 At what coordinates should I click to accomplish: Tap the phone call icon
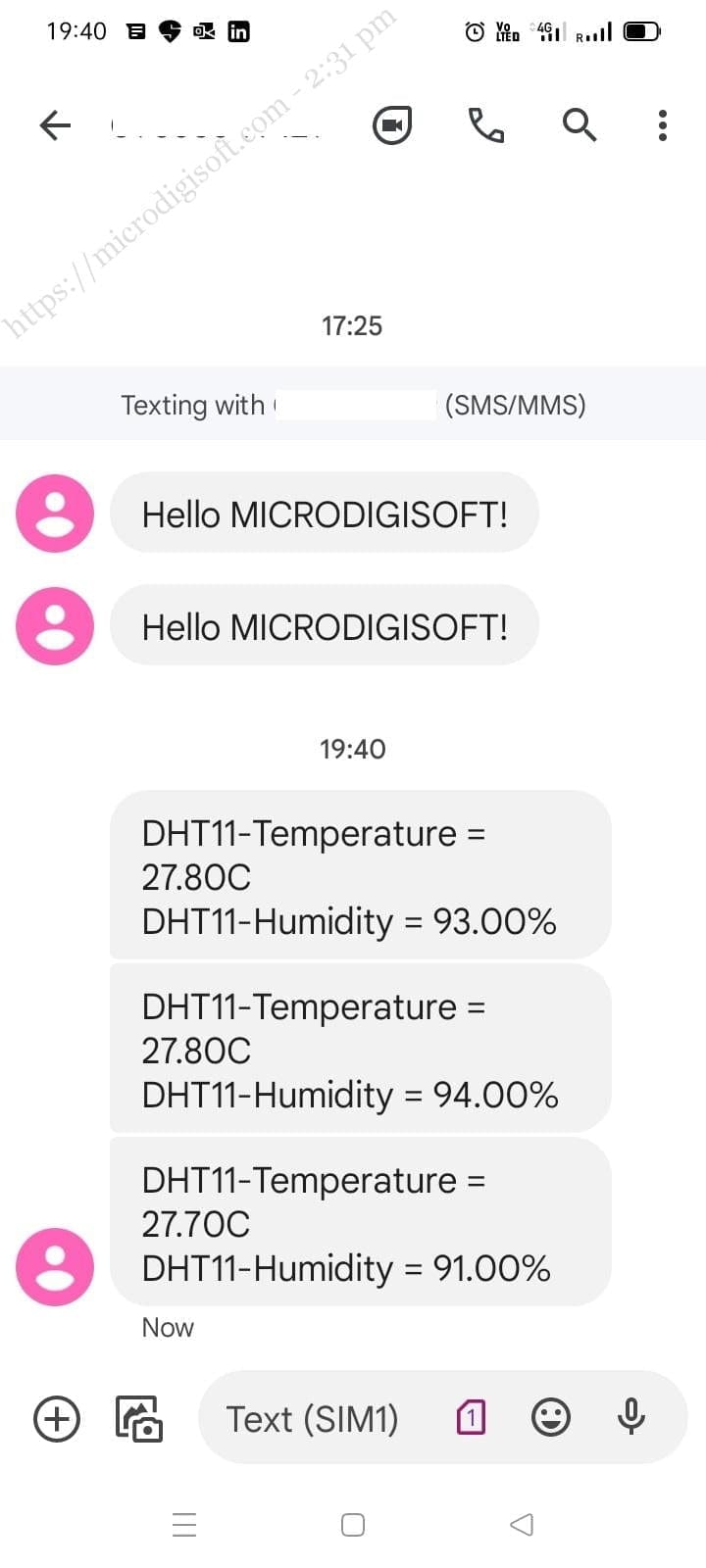[x=487, y=125]
